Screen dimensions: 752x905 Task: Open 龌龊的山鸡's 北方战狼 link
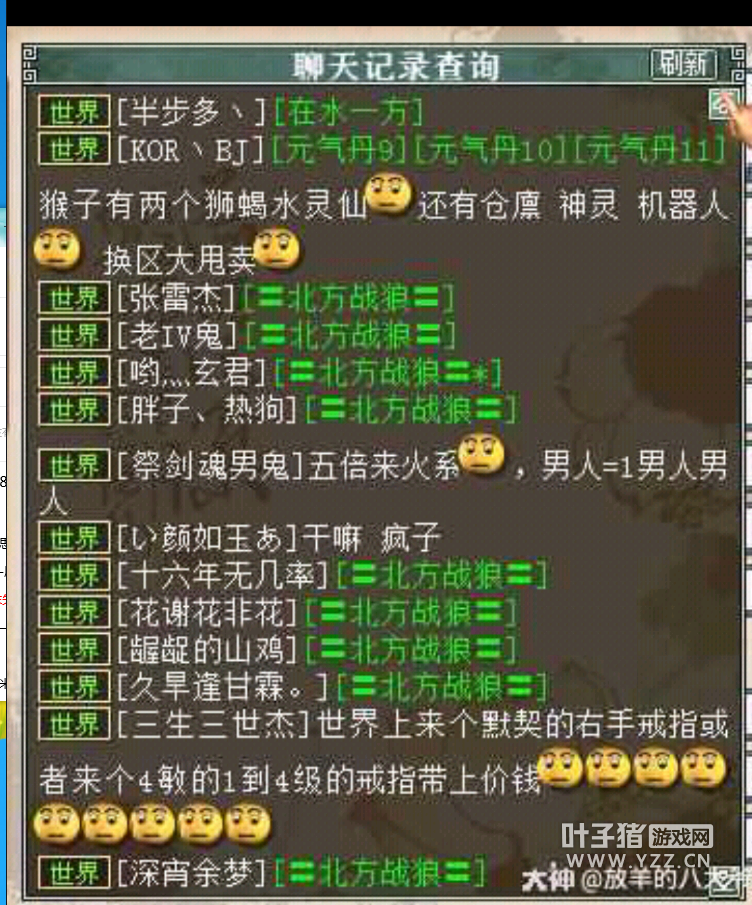click(x=411, y=650)
